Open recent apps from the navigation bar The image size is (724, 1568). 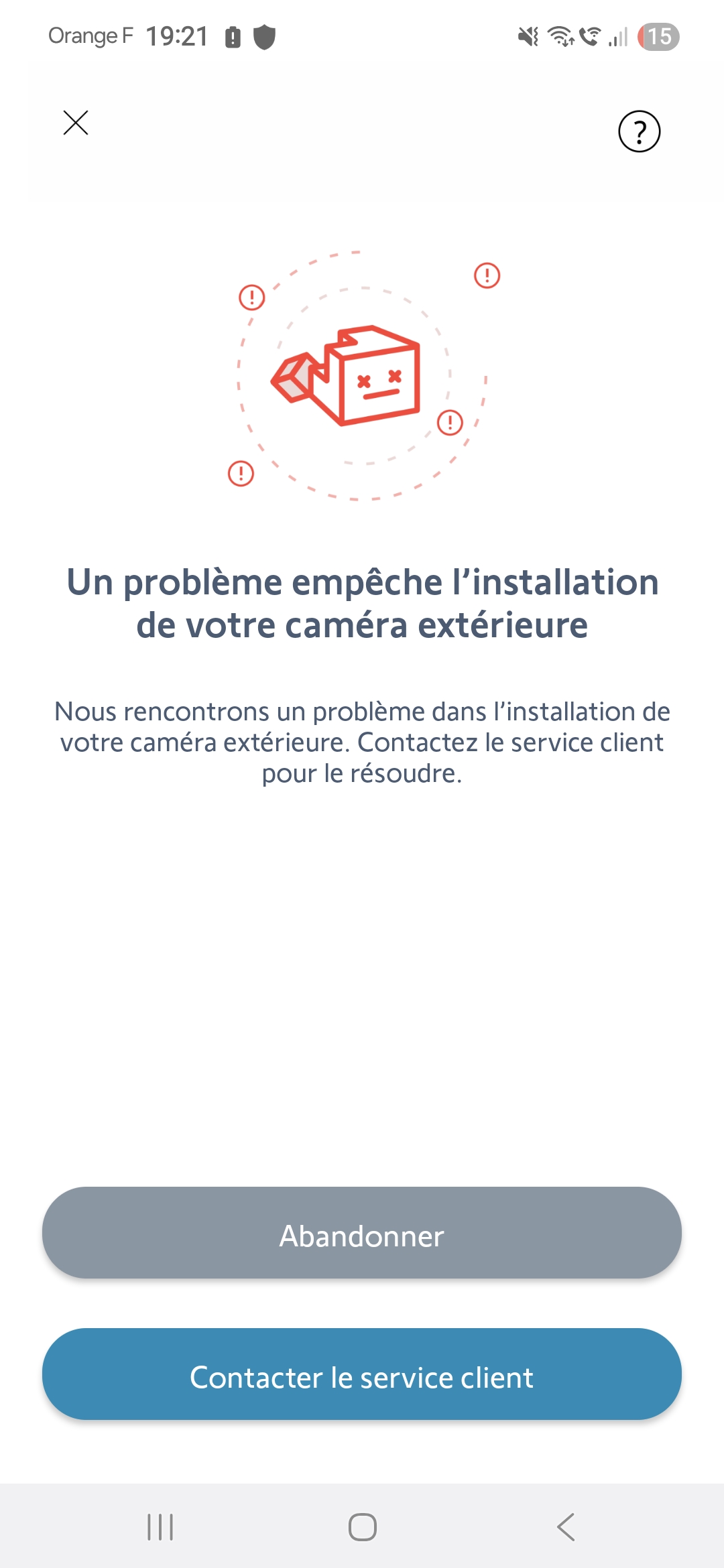(x=160, y=1527)
